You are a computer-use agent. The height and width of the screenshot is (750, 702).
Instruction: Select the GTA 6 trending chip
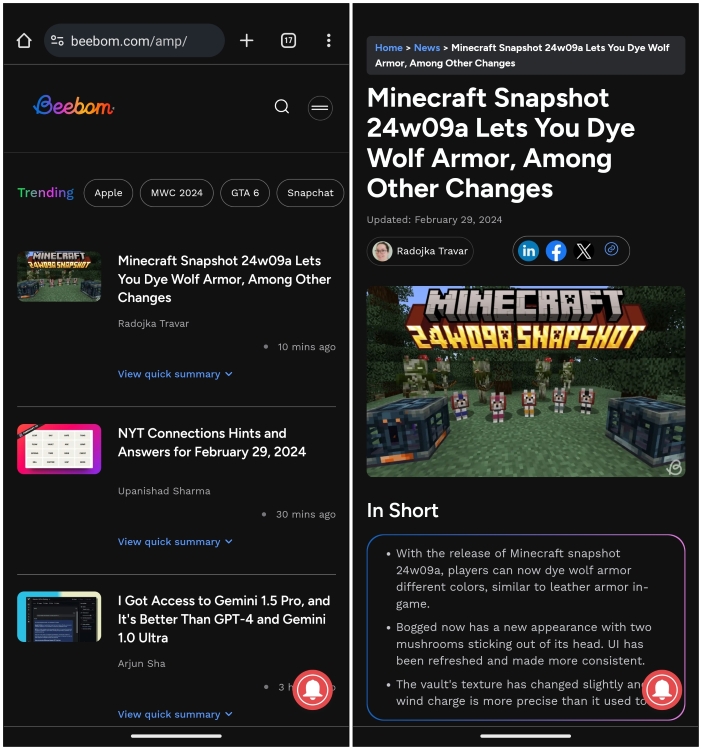pos(245,193)
